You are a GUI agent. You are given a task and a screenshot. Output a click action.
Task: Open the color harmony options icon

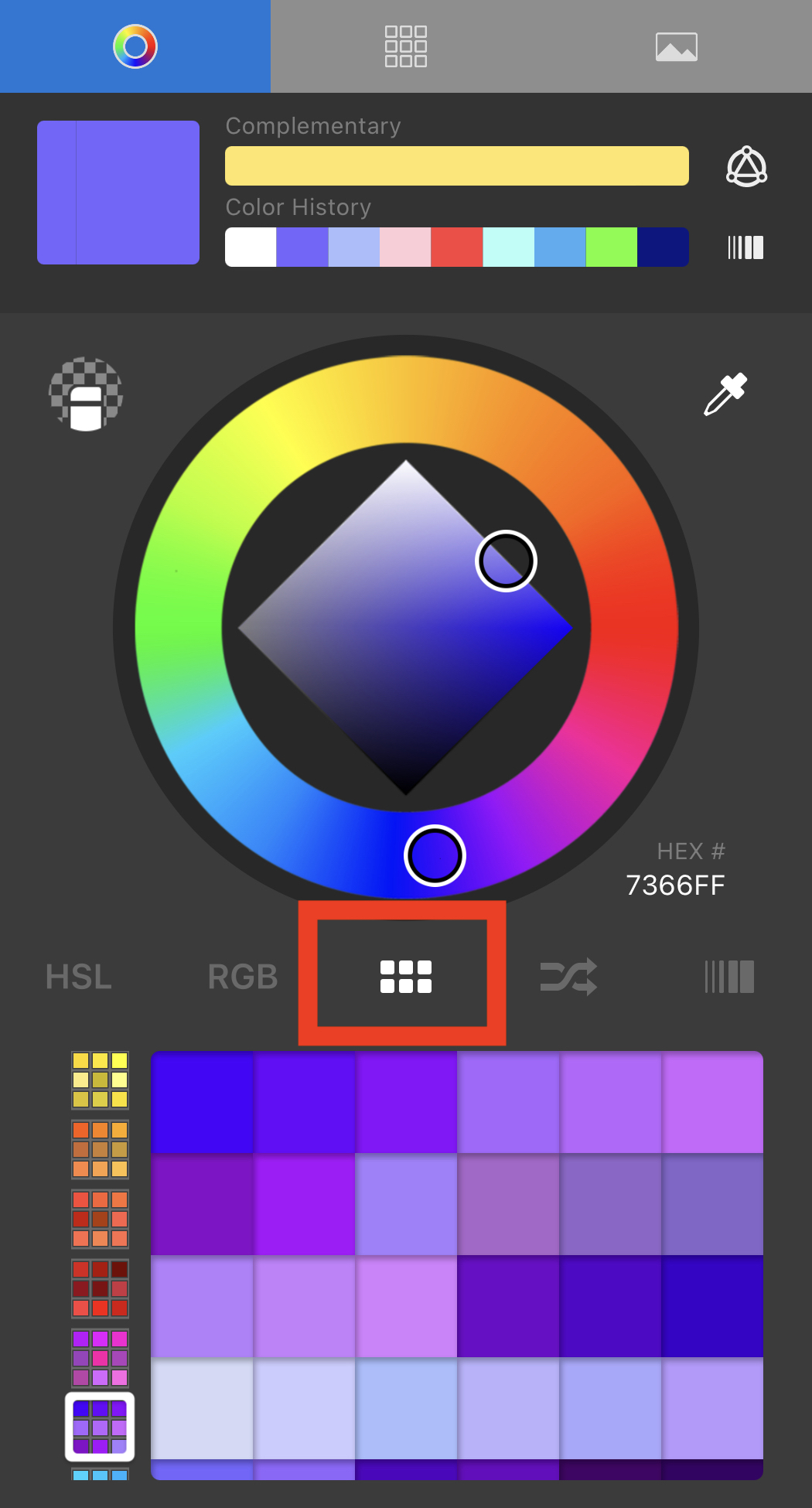pos(746,166)
